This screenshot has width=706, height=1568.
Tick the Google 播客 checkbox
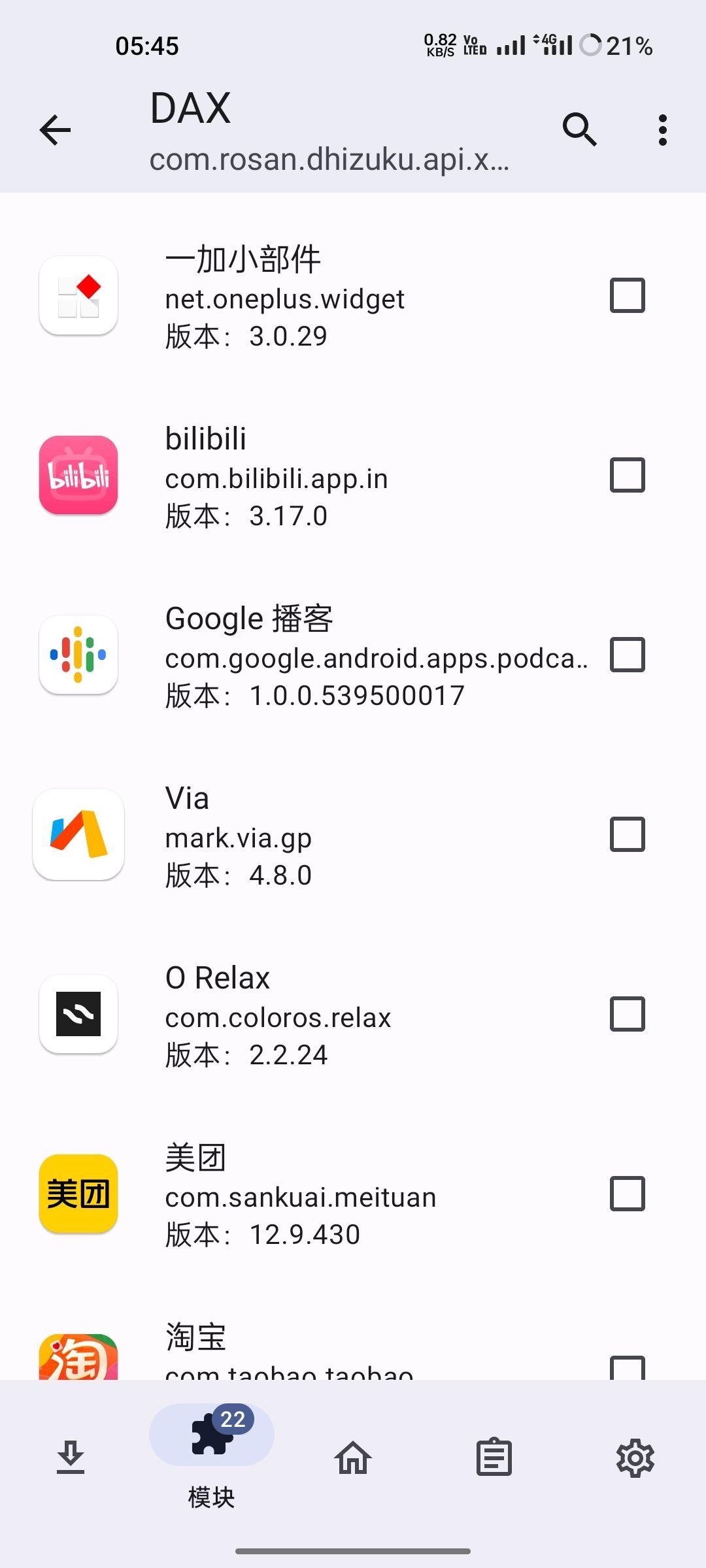(x=627, y=655)
